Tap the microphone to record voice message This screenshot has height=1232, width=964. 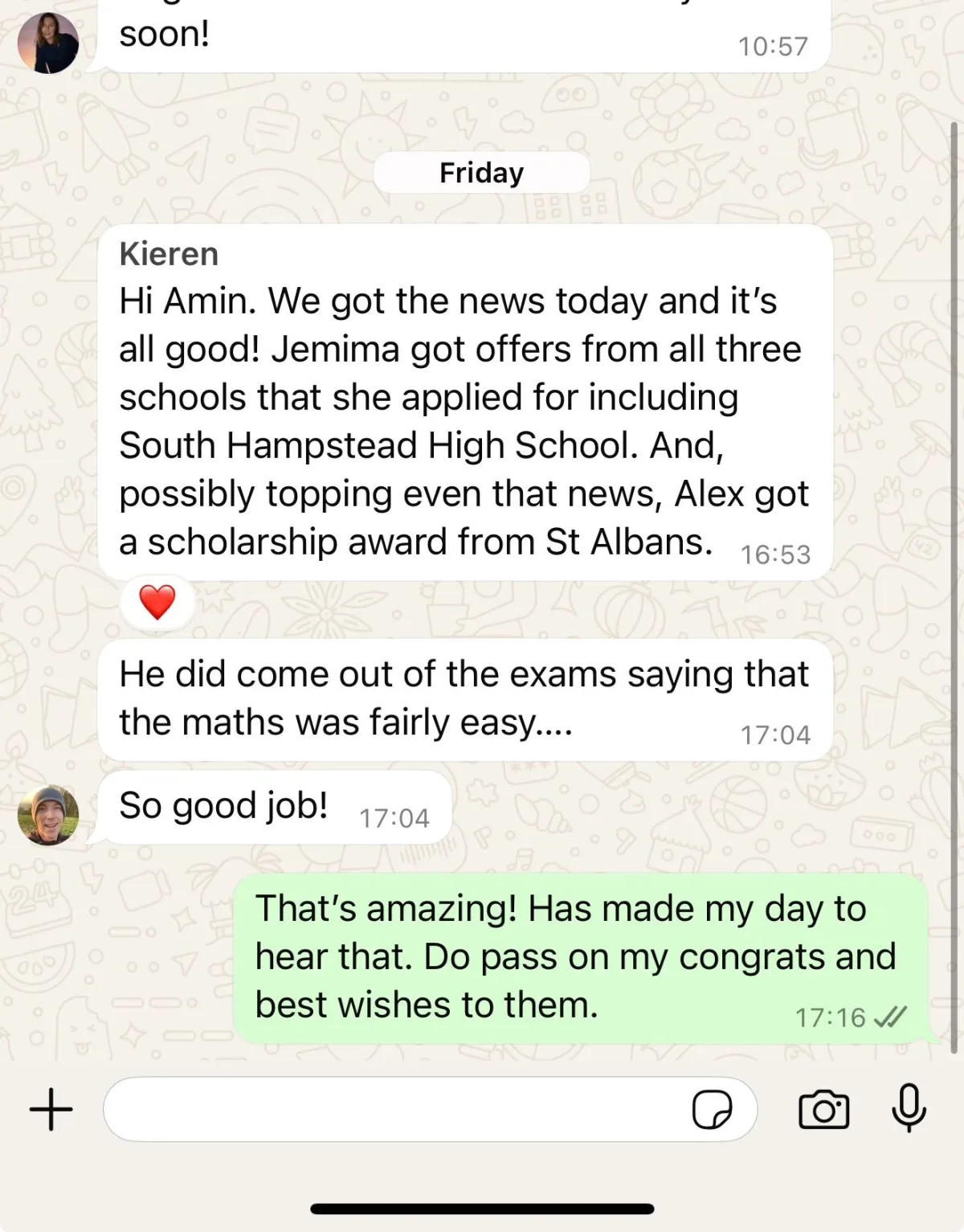point(909,1108)
